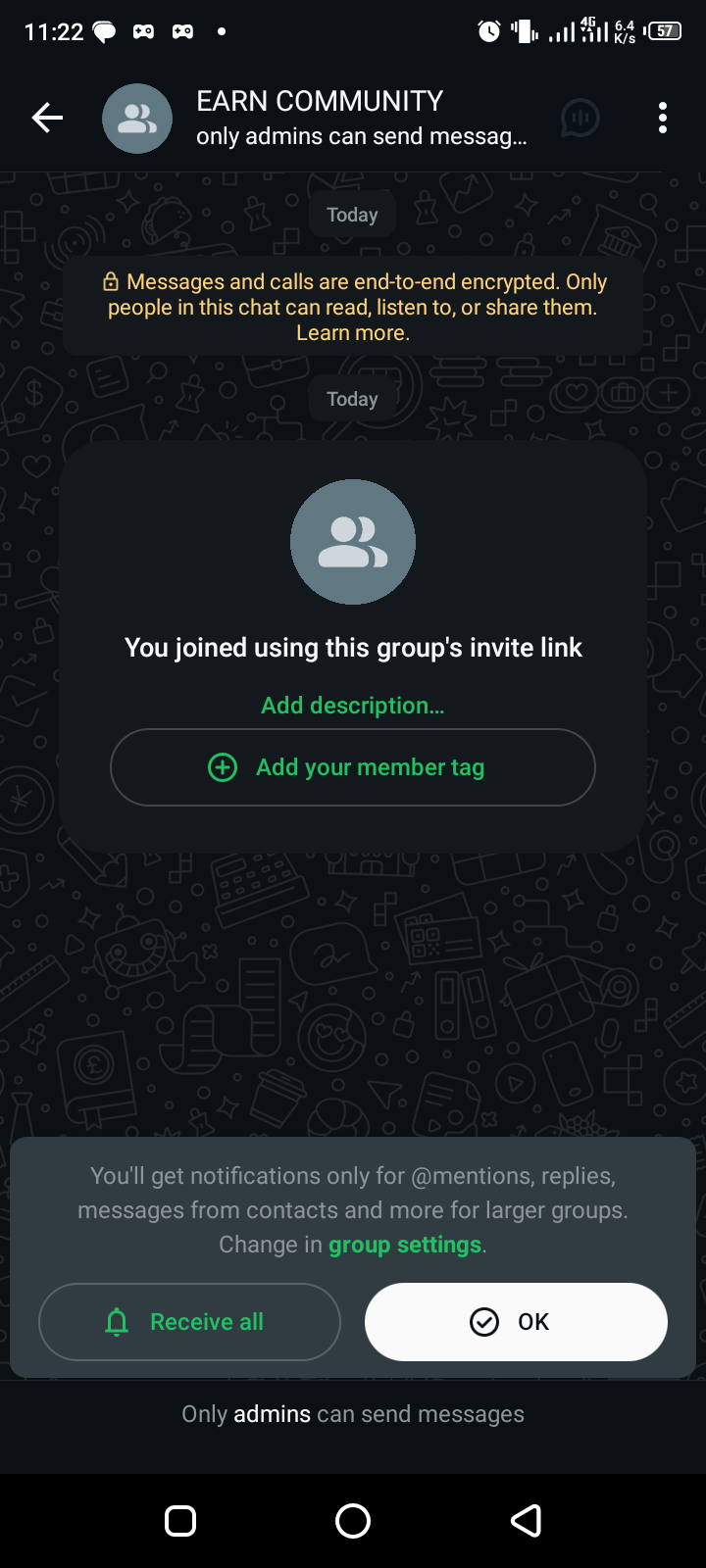Image resolution: width=706 pixels, height=1568 pixels.
Task: Tap admins in the bottom notice
Action: point(272,1414)
